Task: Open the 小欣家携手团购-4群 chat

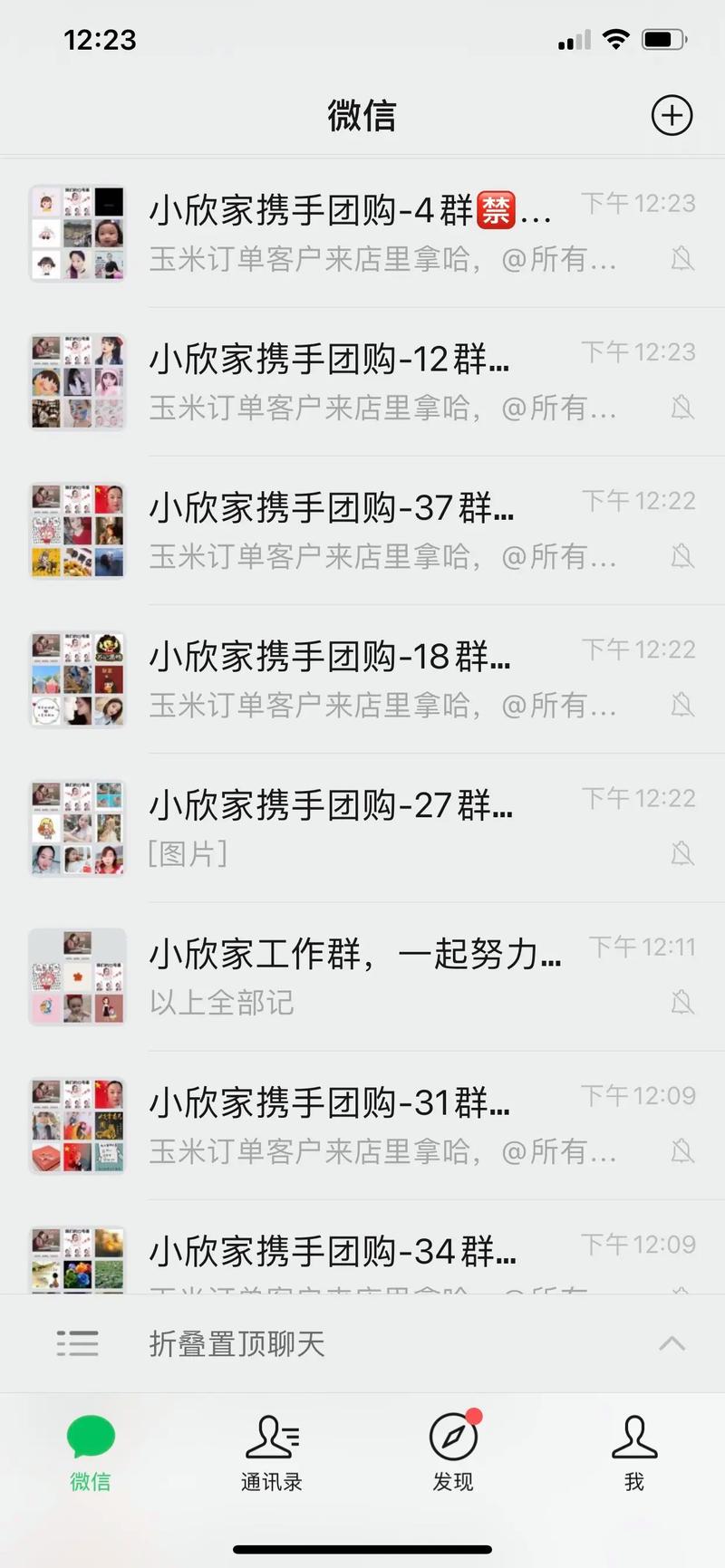Action: click(x=362, y=233)
